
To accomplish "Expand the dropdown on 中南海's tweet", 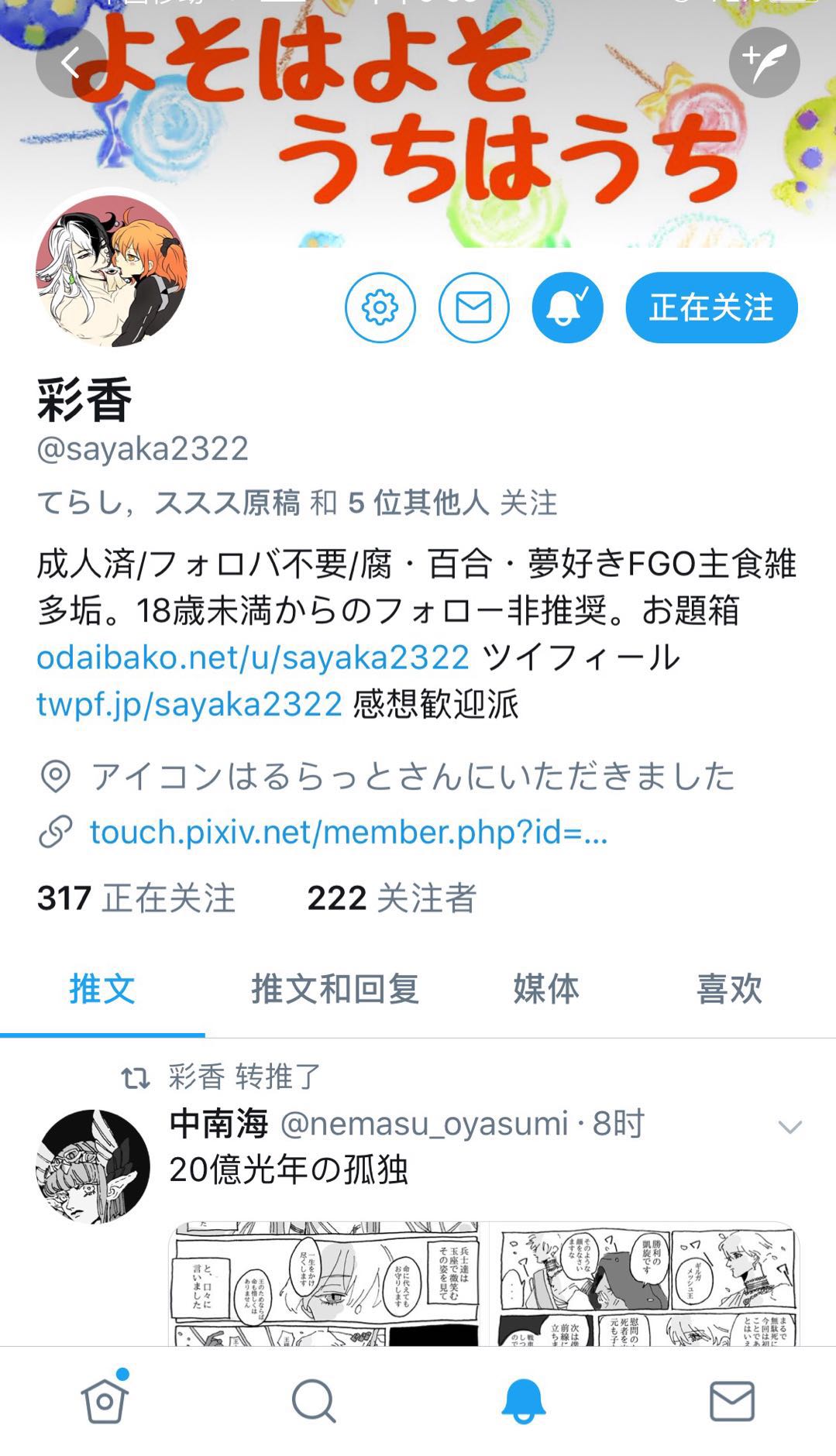I will click(x=790, y=1127).
